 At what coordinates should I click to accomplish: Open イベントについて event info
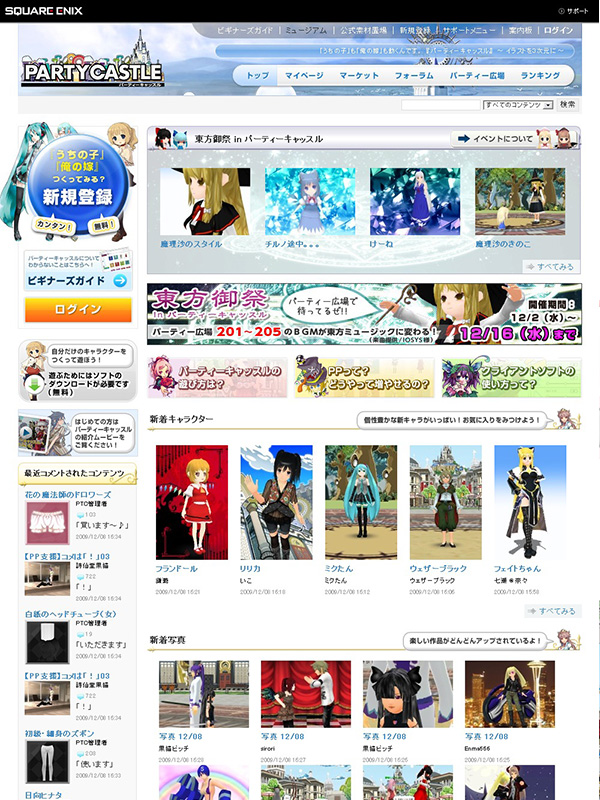tap(514, 139)
